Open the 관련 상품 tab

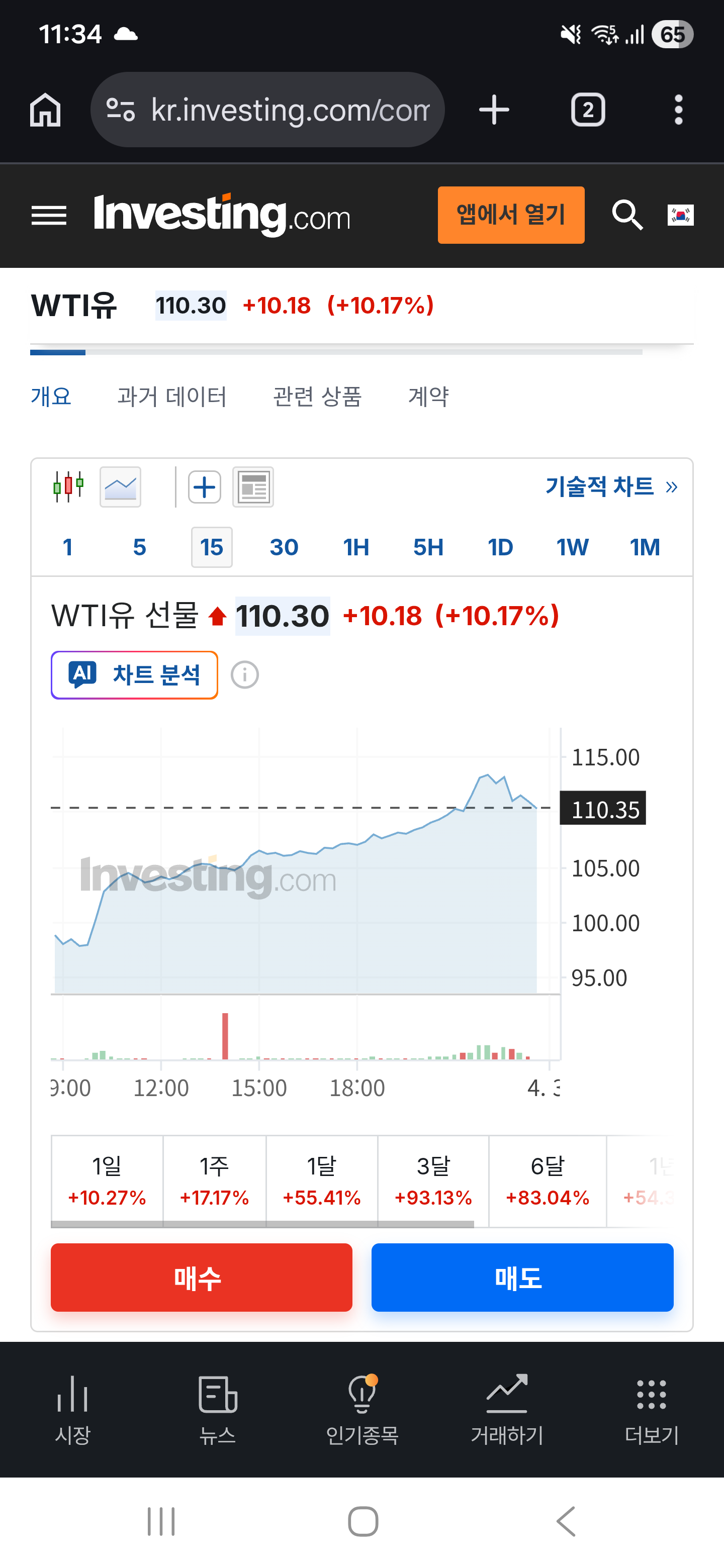pyautogui.click(x=317, y=396)
